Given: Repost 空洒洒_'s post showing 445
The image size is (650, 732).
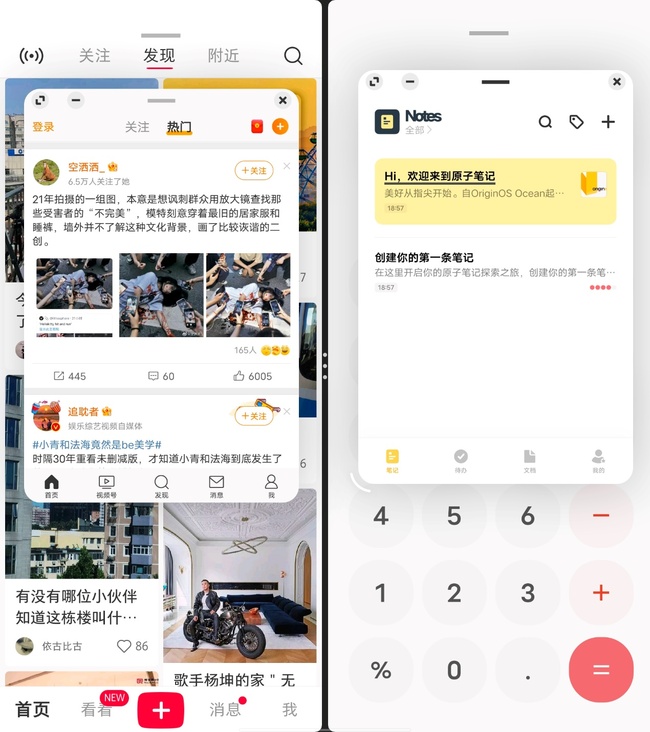Looking at the screenshot, I should (x=69, y=376).
